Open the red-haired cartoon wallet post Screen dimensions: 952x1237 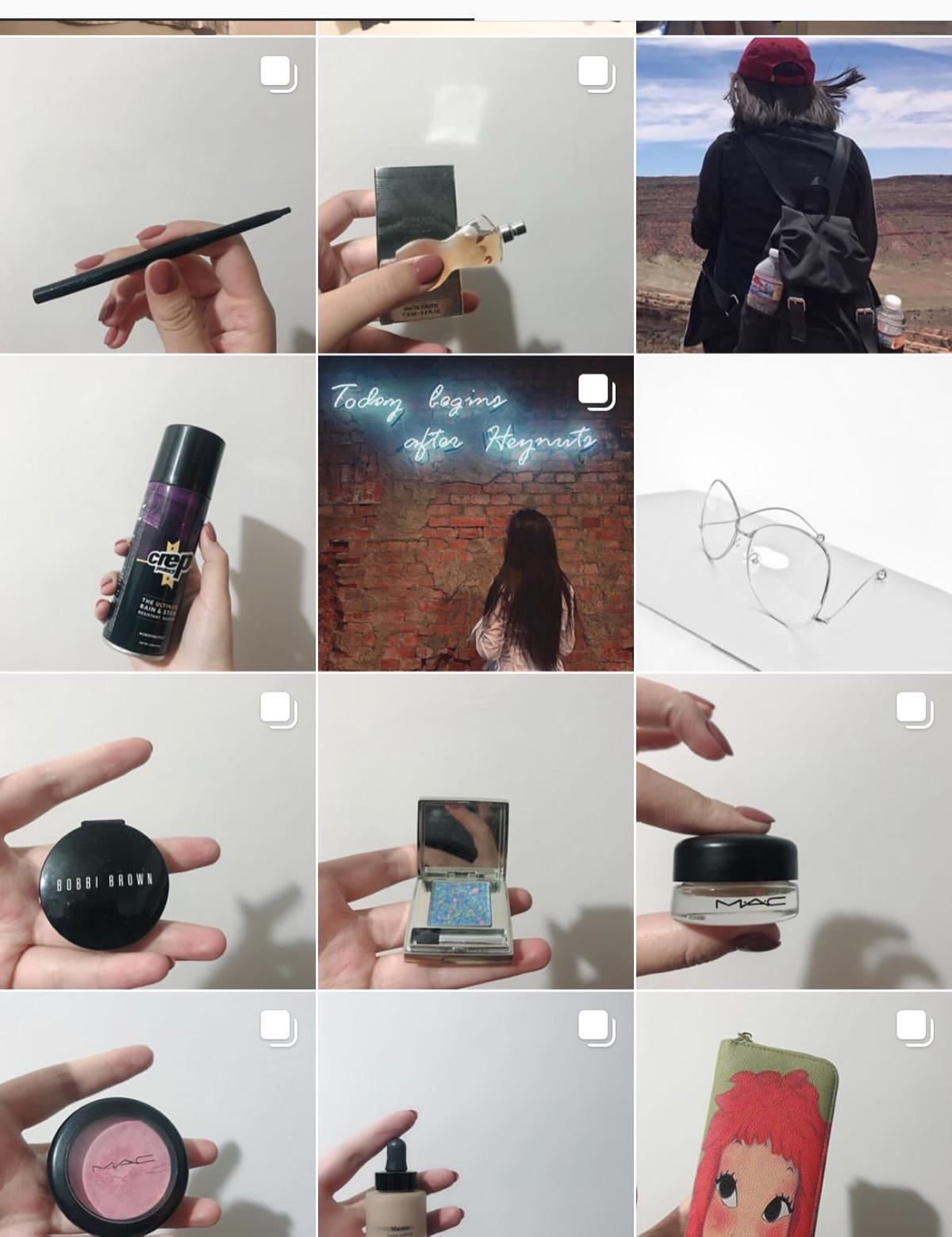793,1115
